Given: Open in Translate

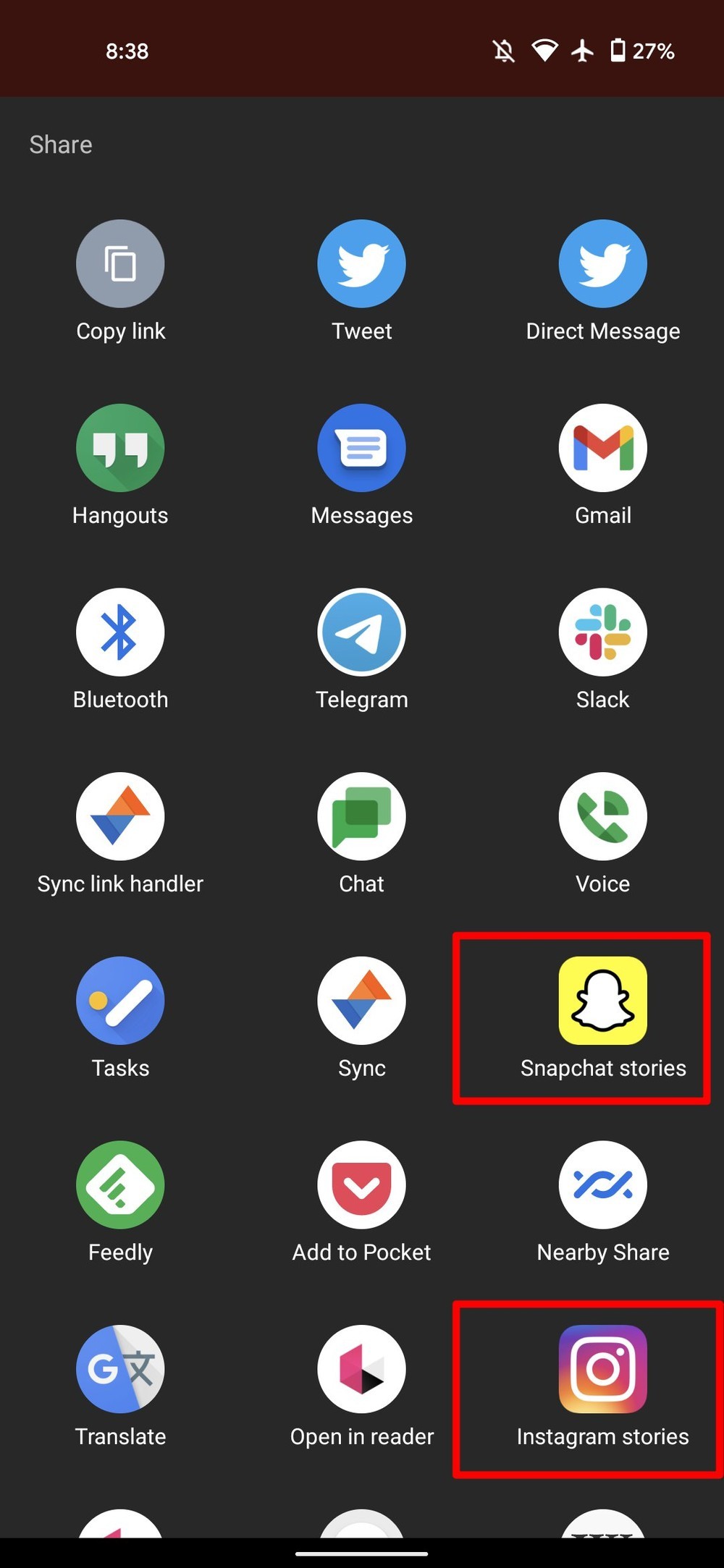Looking at the screenshot, I should click(x=120, y=1369).
